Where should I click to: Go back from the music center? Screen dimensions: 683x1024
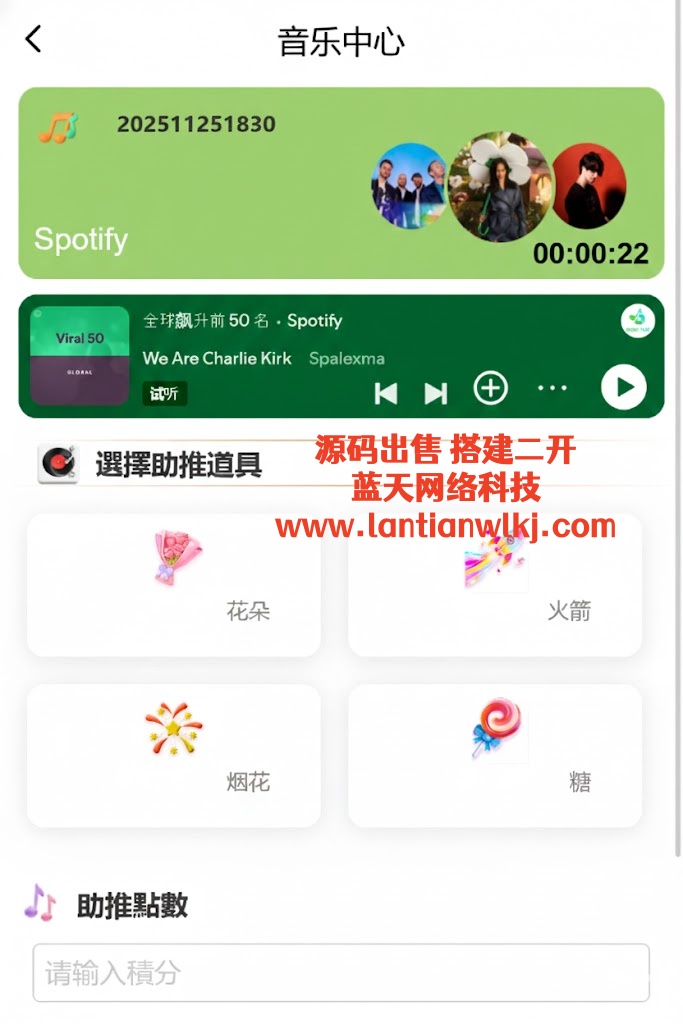tap(34, 40)
